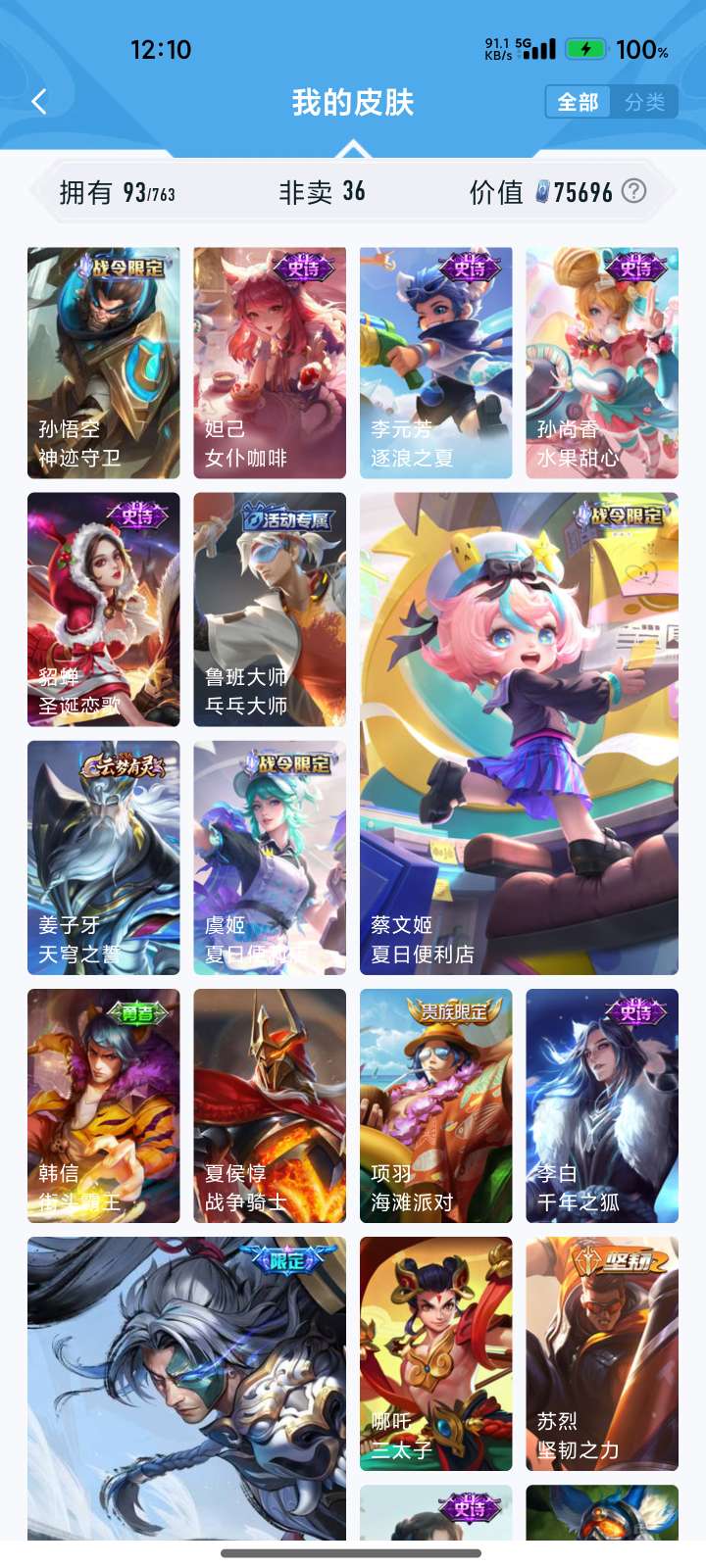Open the value help question-mark icon
706x1568 pixels.
pyautogui.click(x=634, y=191)
